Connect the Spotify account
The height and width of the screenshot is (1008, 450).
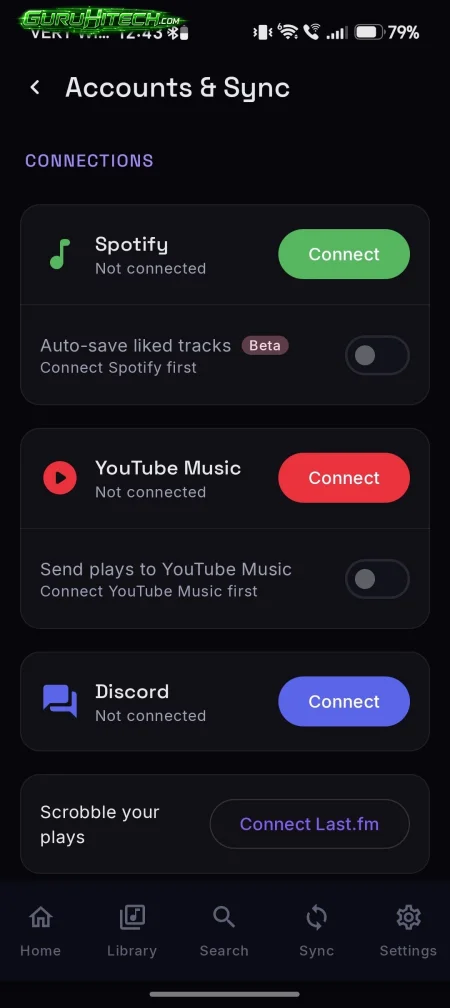[344, 254]
